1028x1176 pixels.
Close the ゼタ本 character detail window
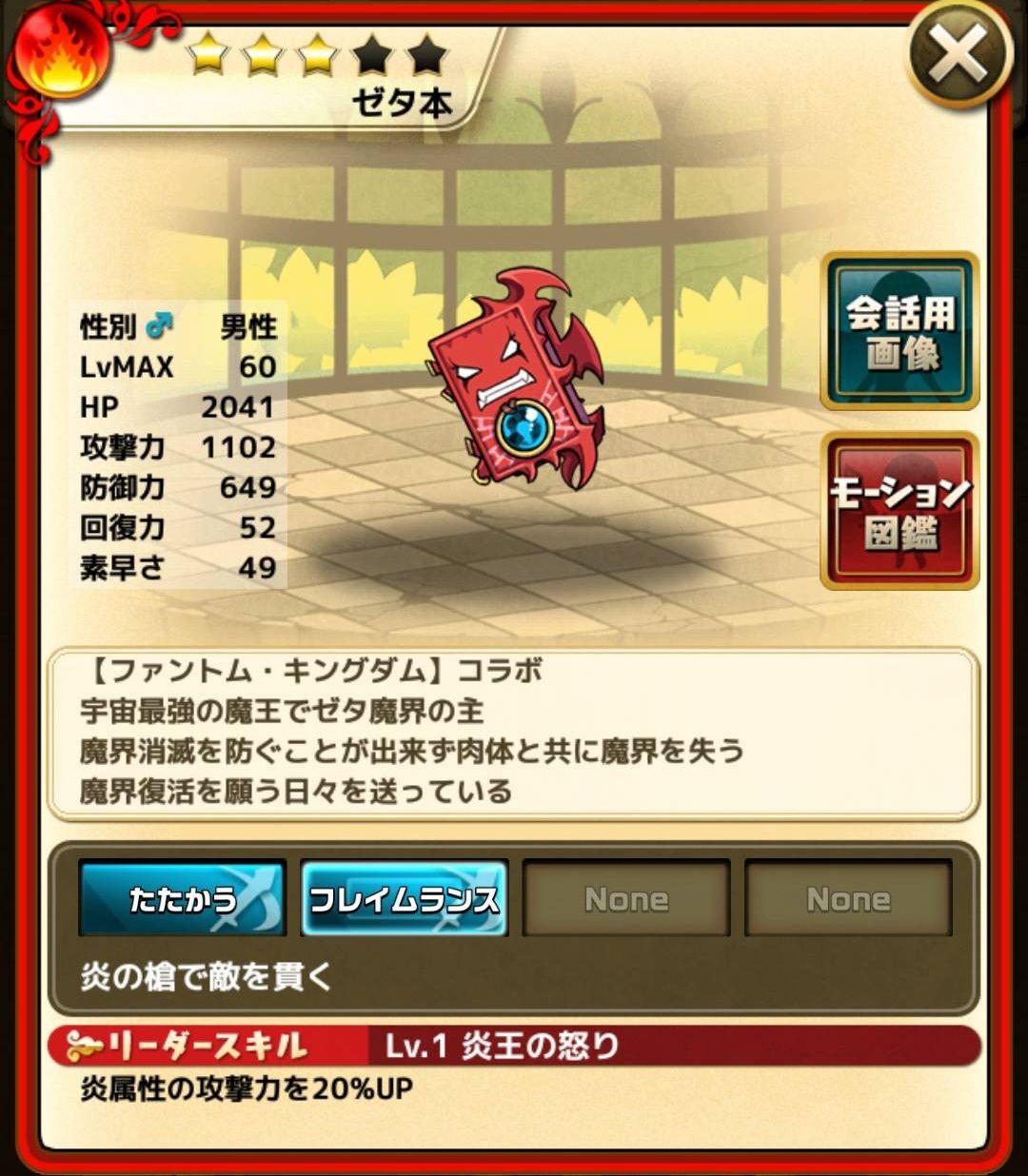(959, 56)
